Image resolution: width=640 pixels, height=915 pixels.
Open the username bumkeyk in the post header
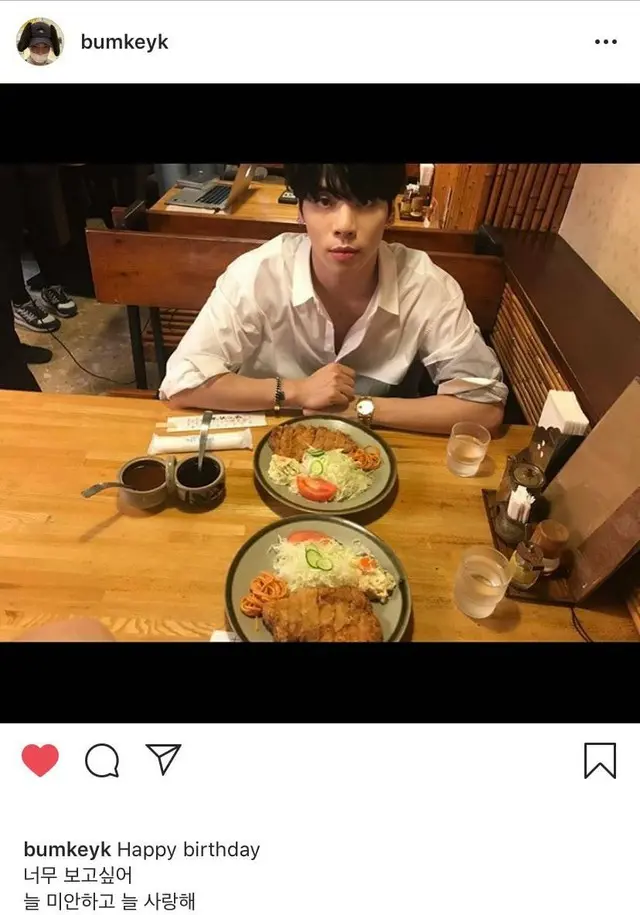click(124, 42)
